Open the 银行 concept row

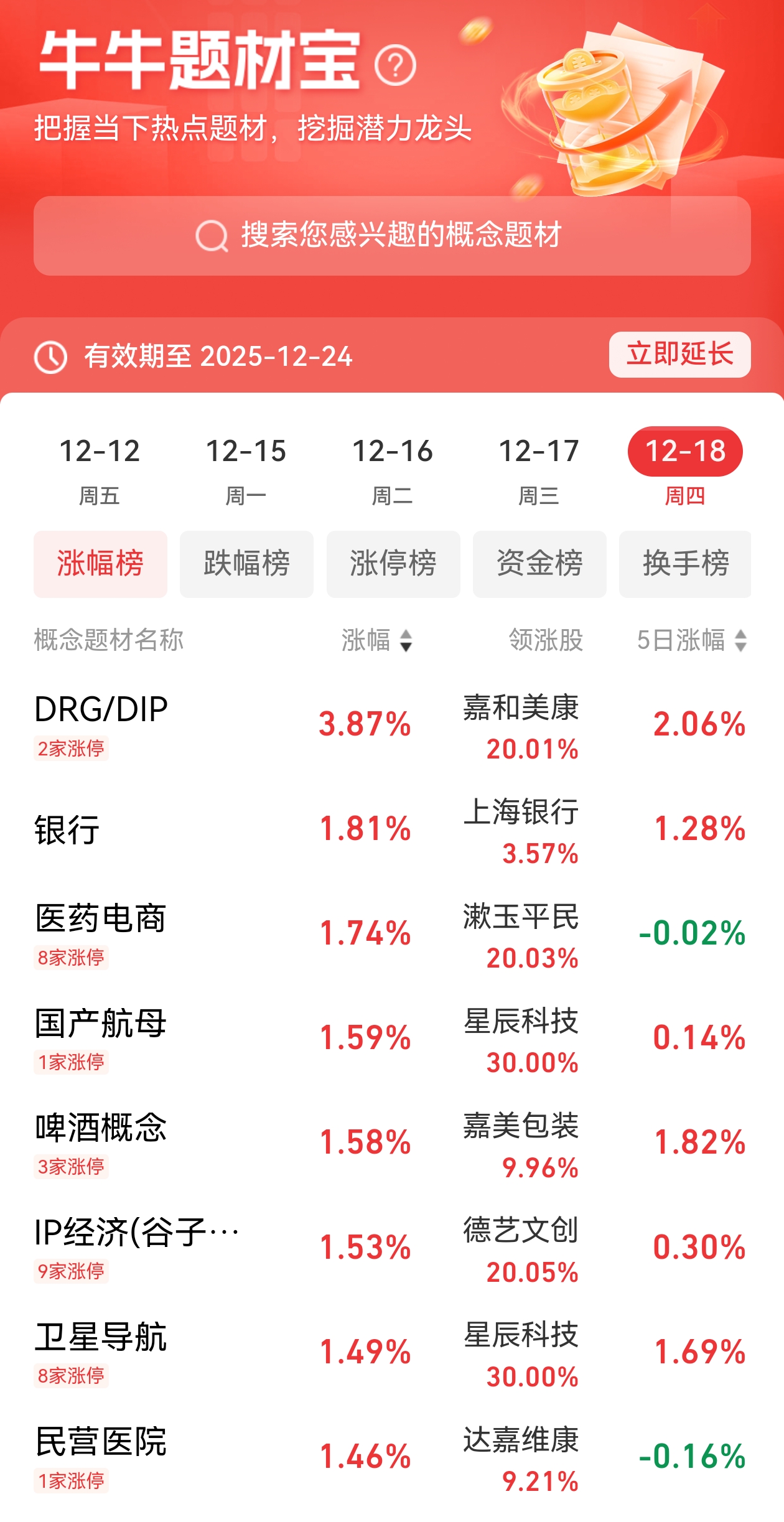(x=67, y=830)
